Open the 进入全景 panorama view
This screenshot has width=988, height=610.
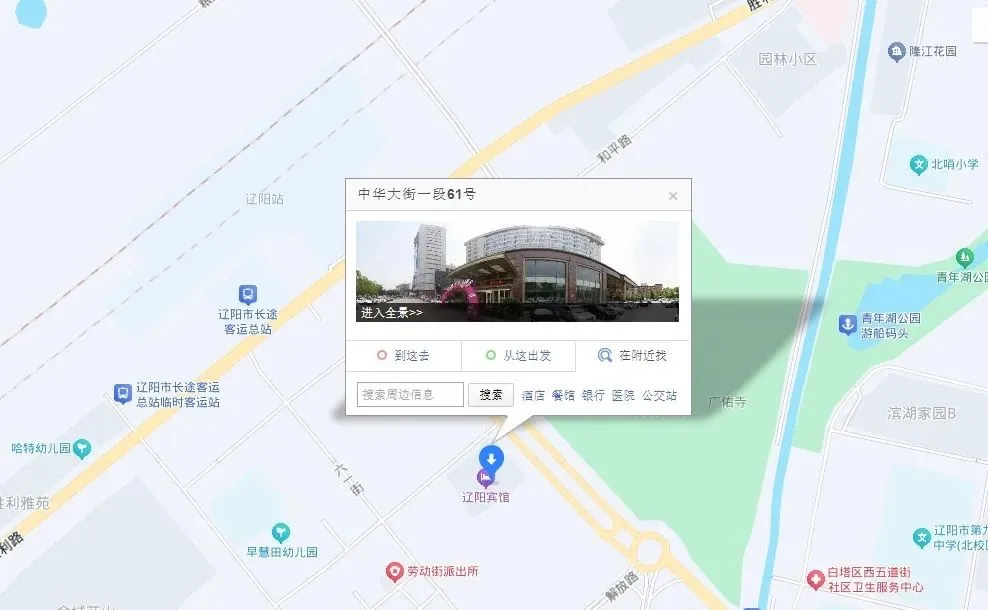(392, 312)
